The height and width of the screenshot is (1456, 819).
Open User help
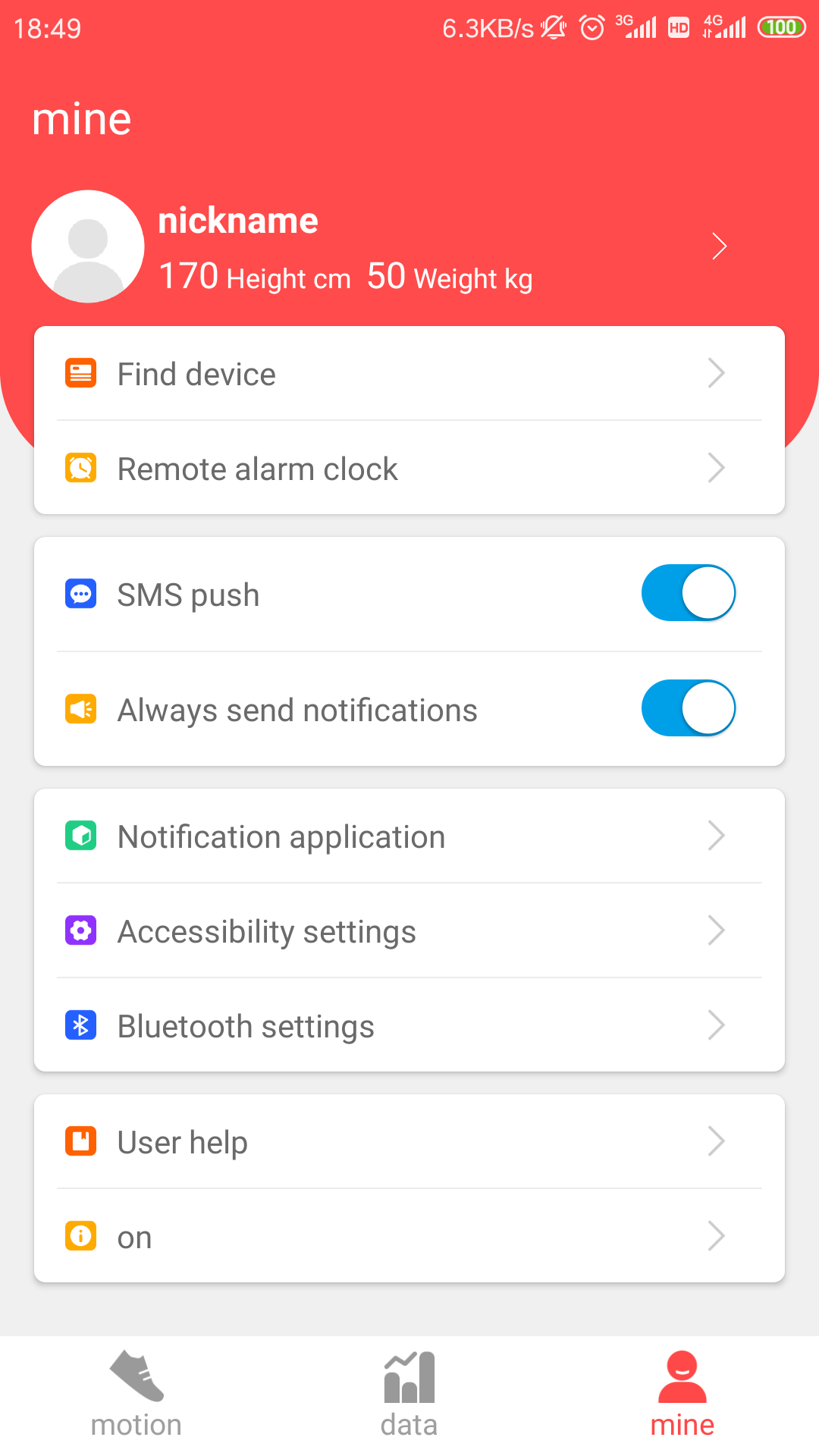409,1141
